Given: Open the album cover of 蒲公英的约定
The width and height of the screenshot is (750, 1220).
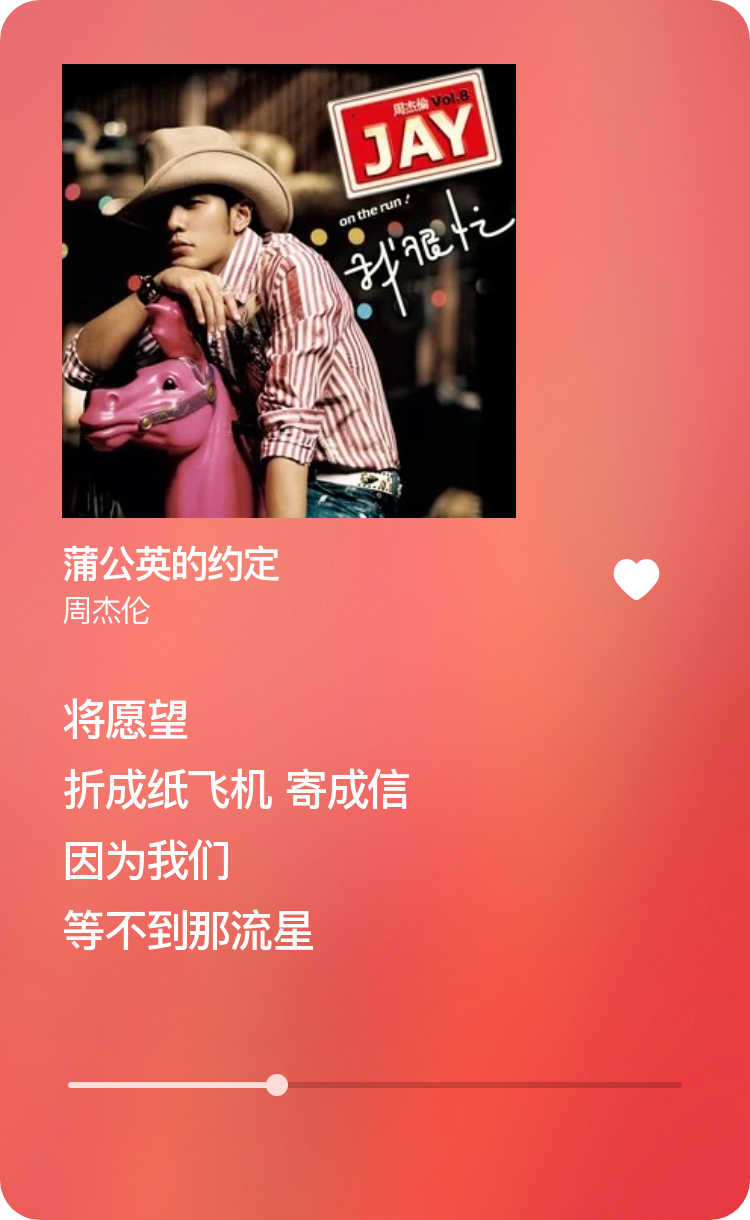Looking at the screenshot, I should pyautogui.click(x=289, y=291).
